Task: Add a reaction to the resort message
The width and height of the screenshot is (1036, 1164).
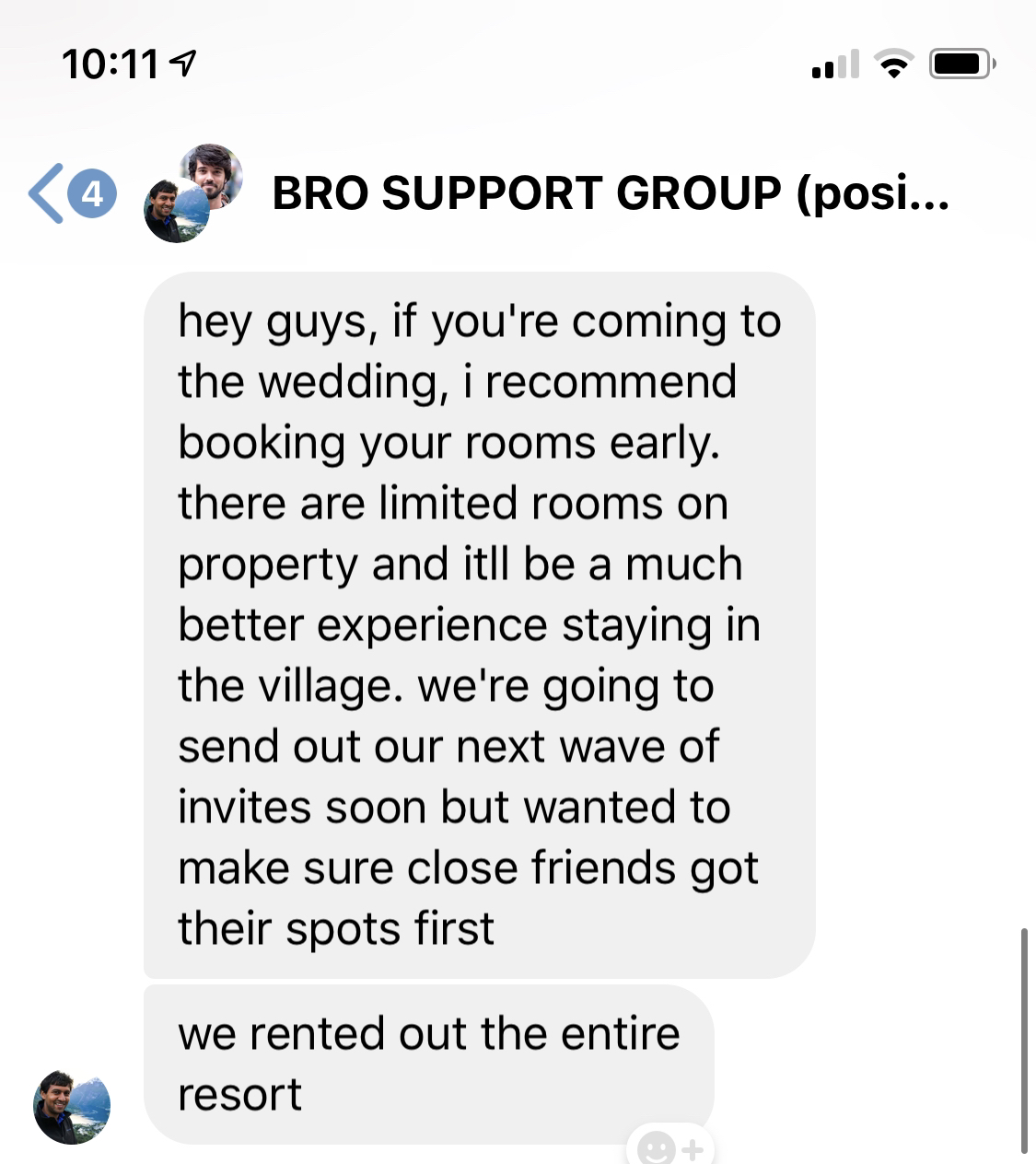Action: [669, 1147]
